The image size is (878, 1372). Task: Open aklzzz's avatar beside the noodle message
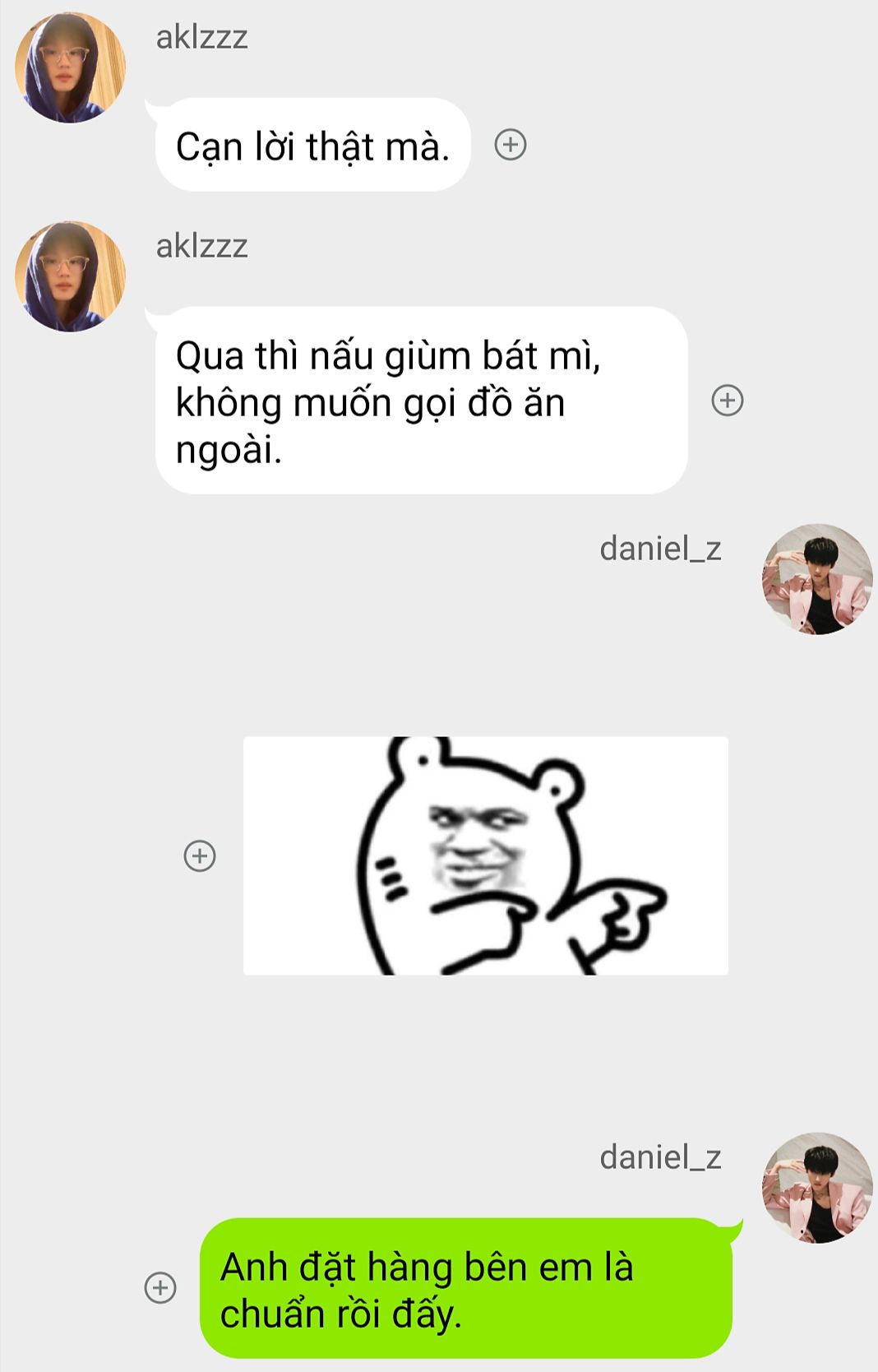(71, 276)
